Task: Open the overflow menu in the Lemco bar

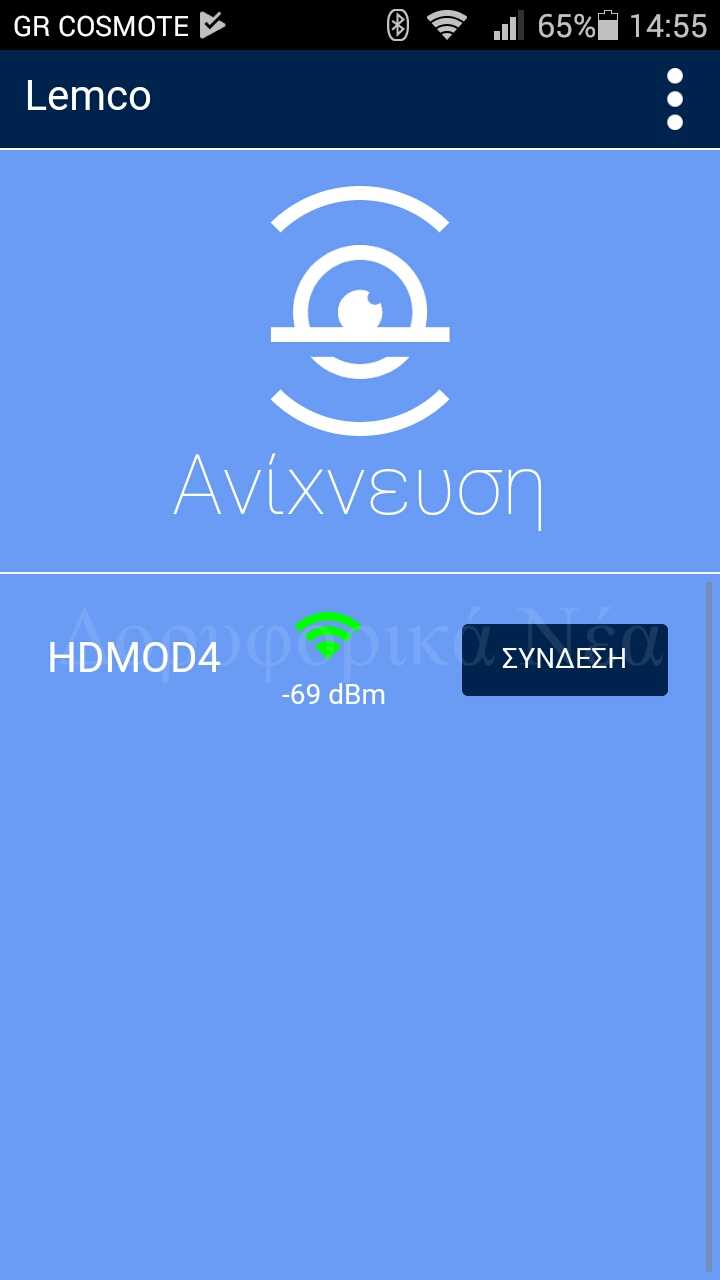Action: click(x=675, y=99)
